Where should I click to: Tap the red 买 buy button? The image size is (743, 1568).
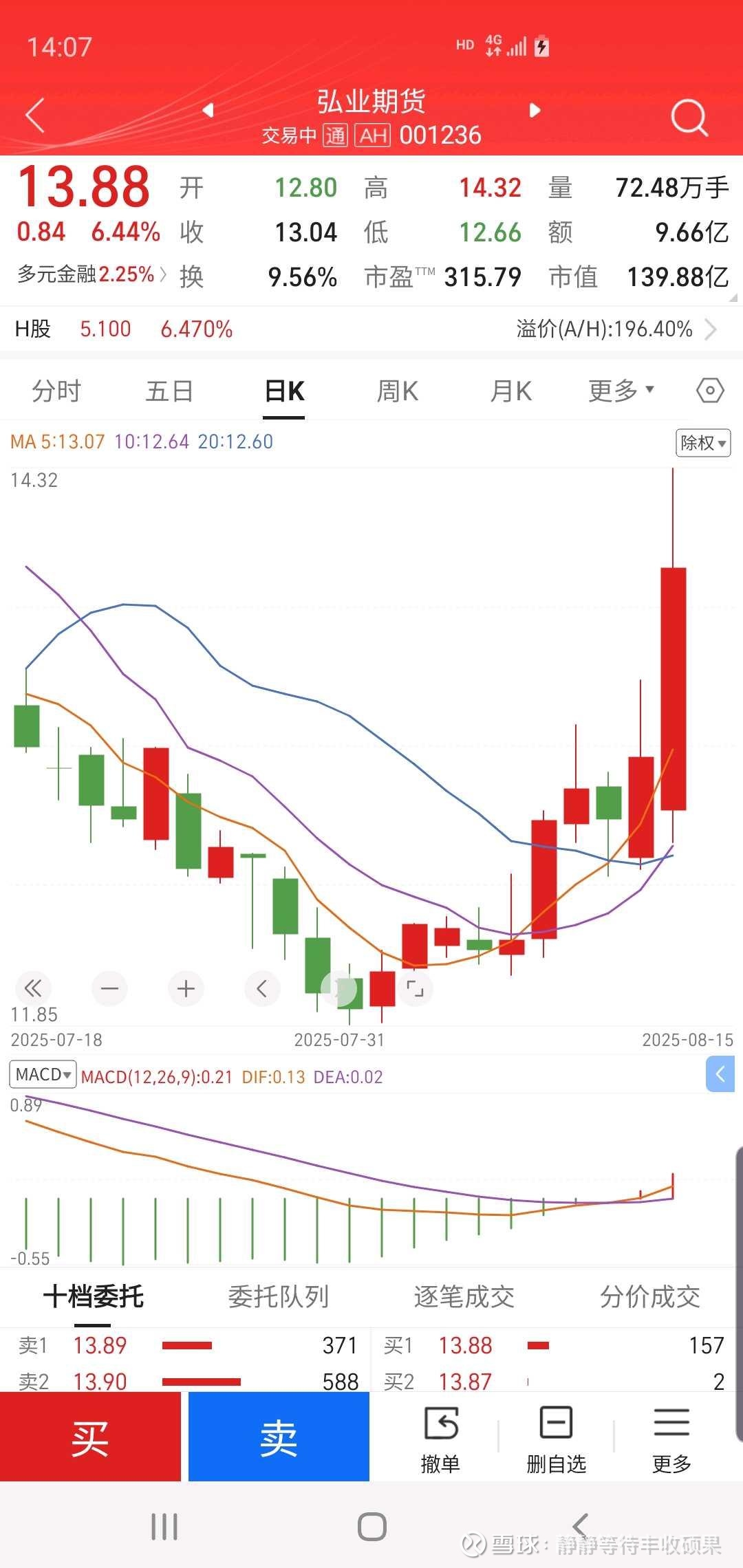[x=90, y=1436]
